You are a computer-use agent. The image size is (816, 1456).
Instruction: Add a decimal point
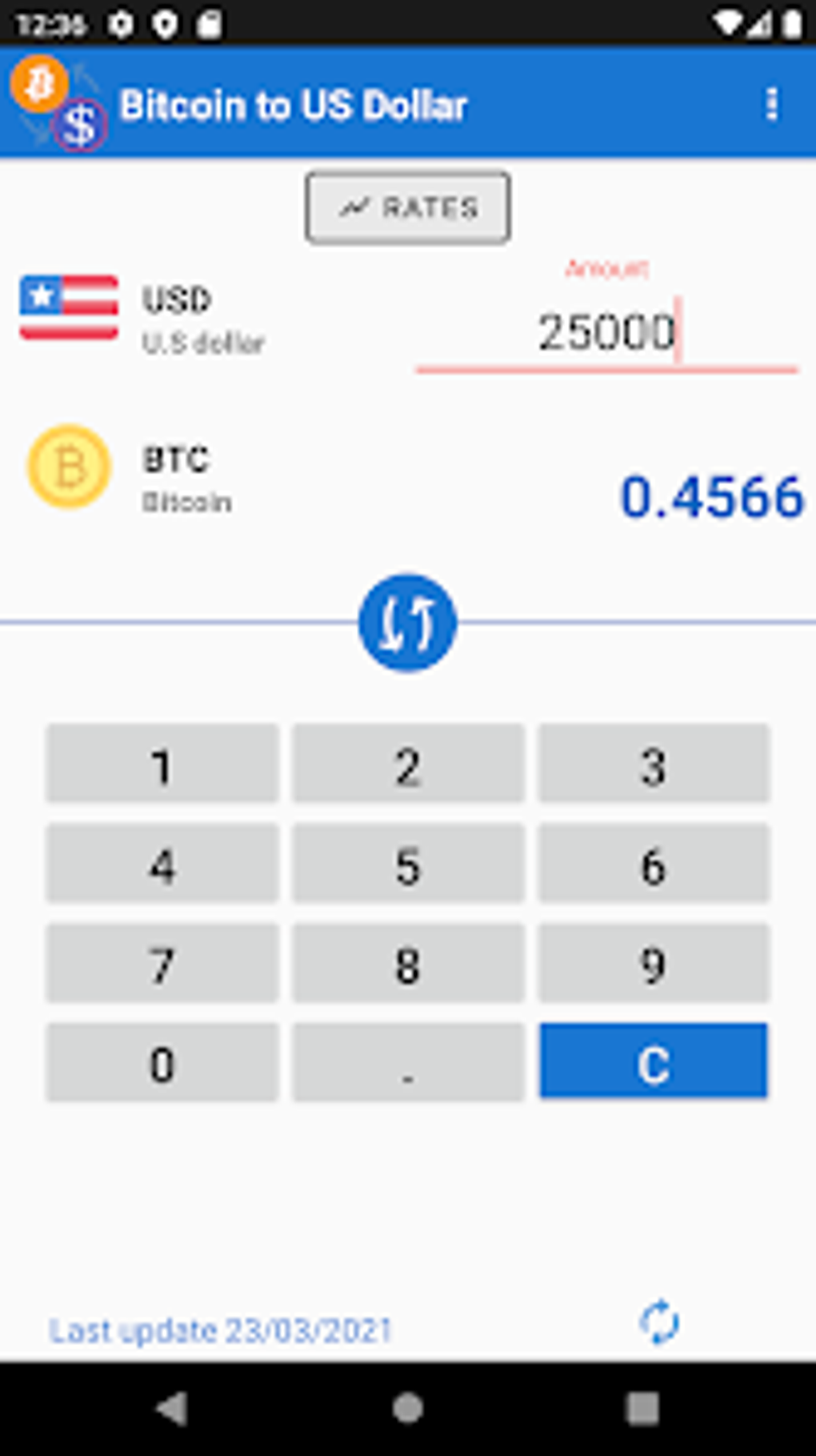(408, 1063)
